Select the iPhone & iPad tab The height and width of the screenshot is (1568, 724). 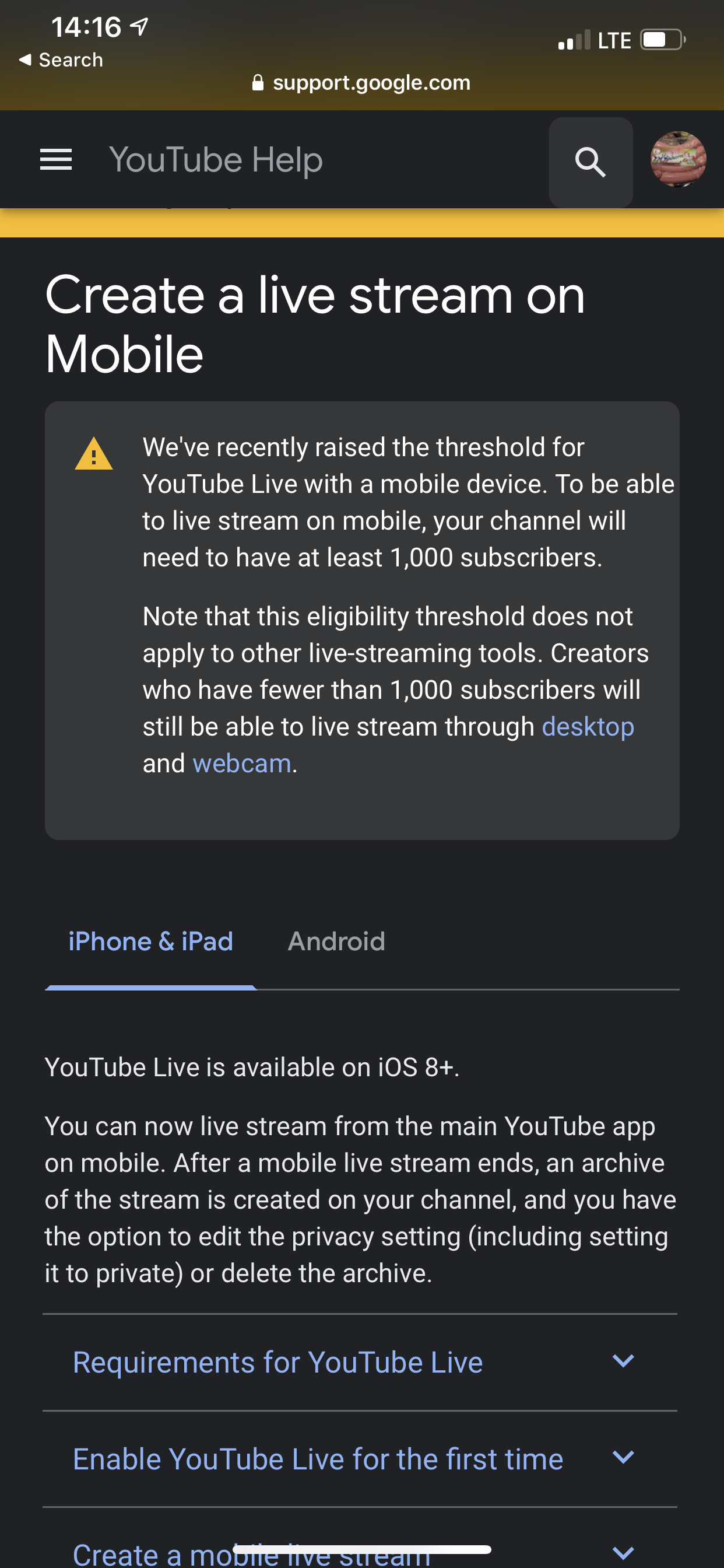point(150,941)
